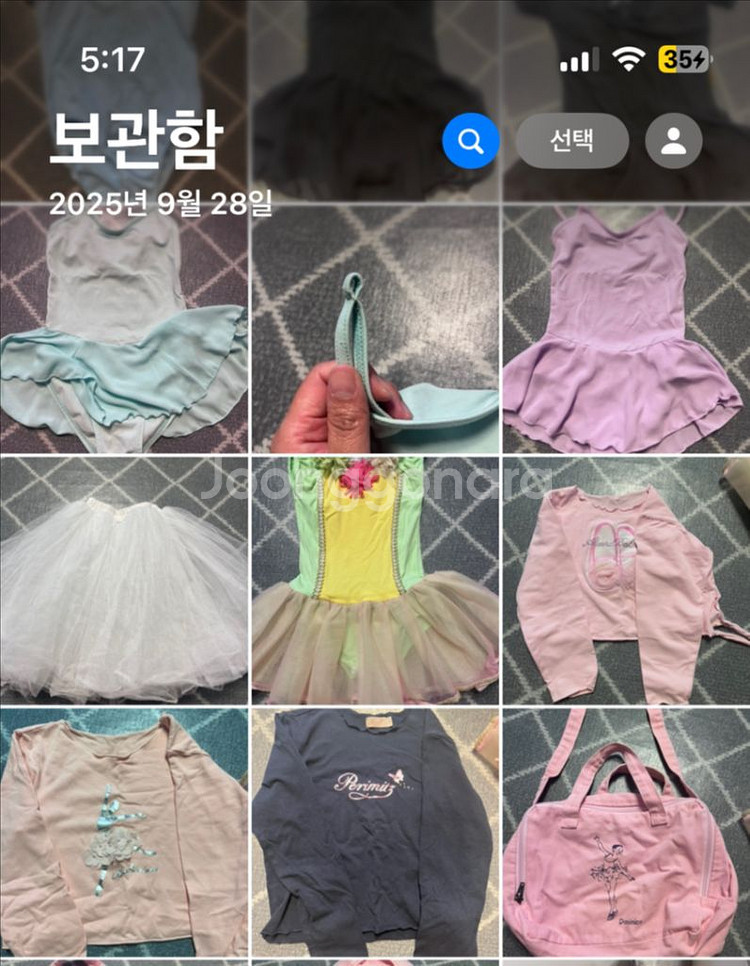Tap the 선택 button to select photos
The height and width of the screenshot is (966, 750).
pyautogui.click(x=572, y=141)
